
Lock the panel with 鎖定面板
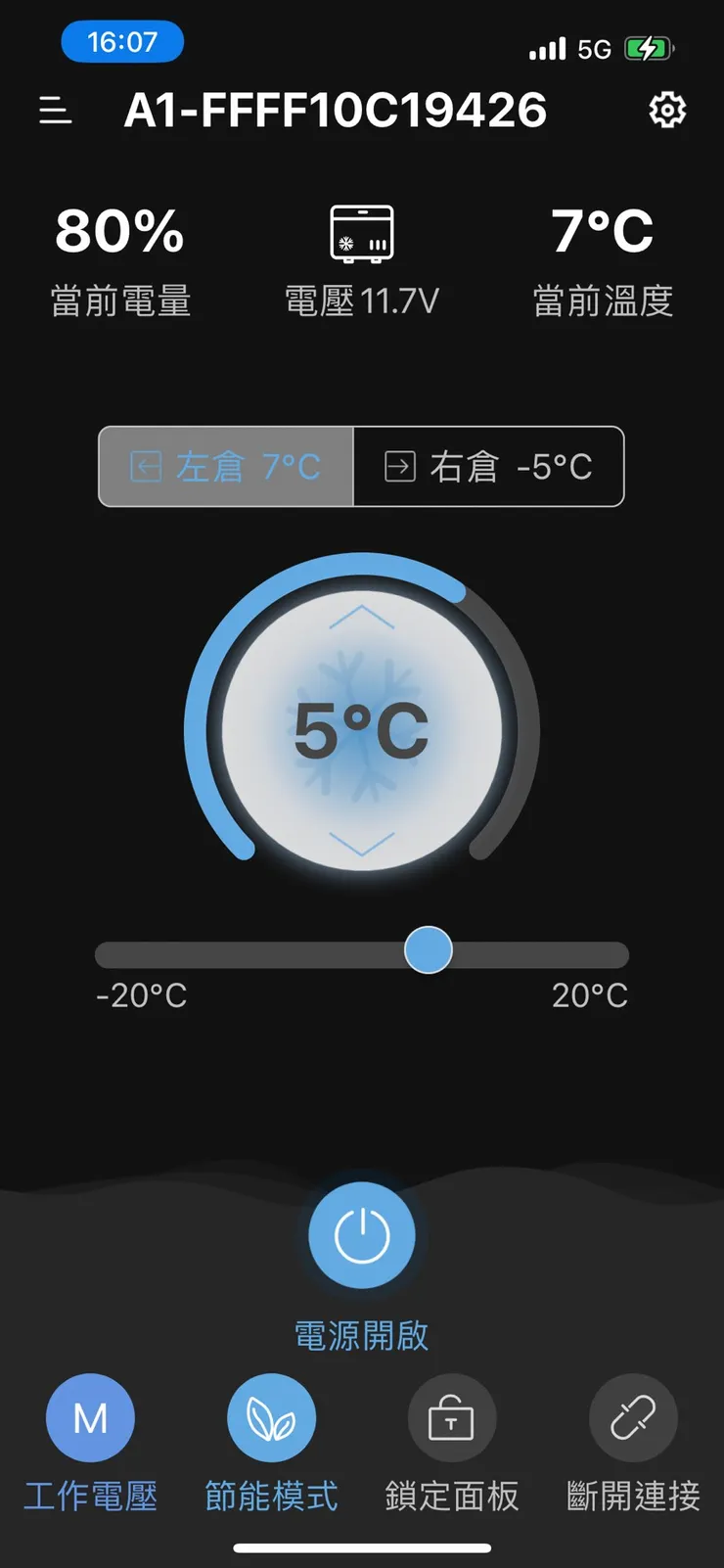click(x=452, y=1418)
